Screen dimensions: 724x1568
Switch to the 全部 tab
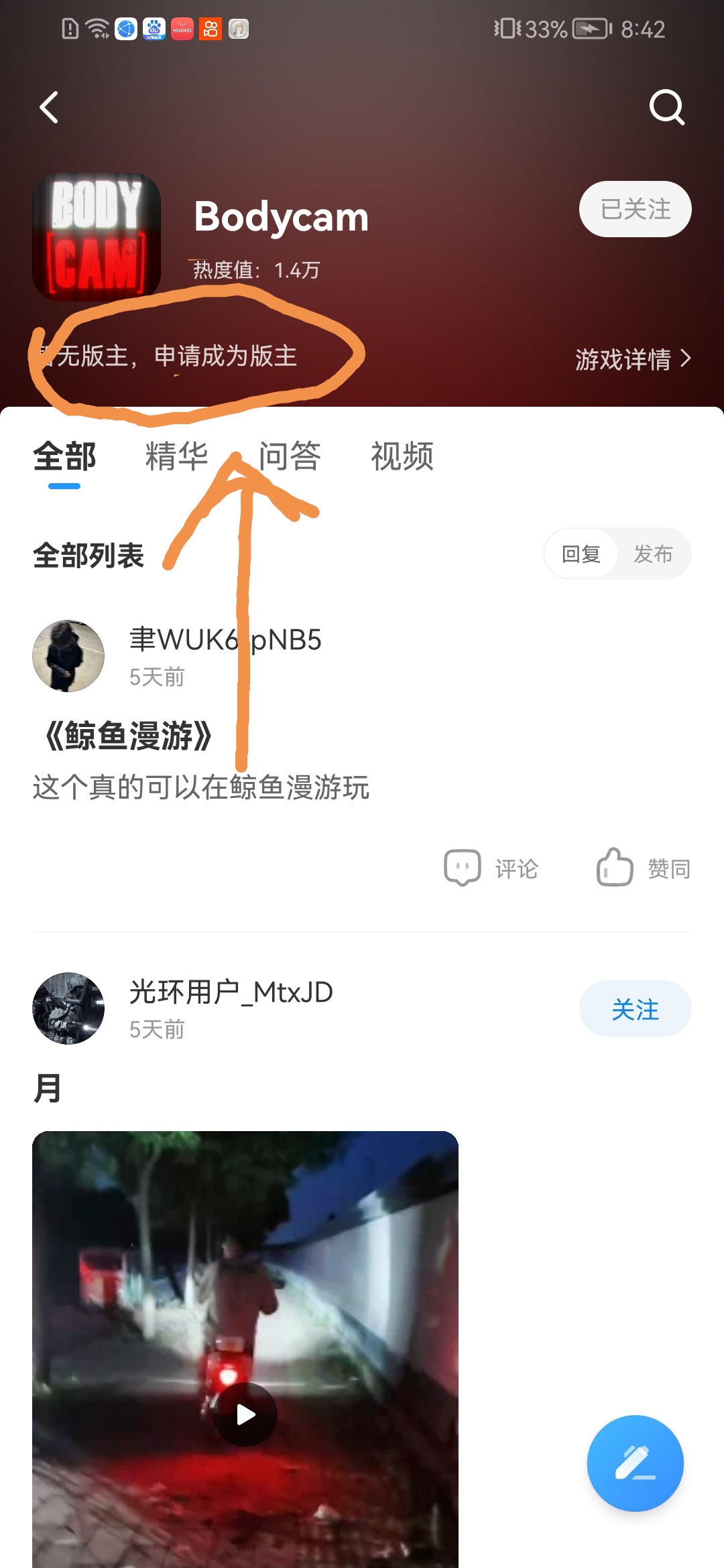coord(64,457)
